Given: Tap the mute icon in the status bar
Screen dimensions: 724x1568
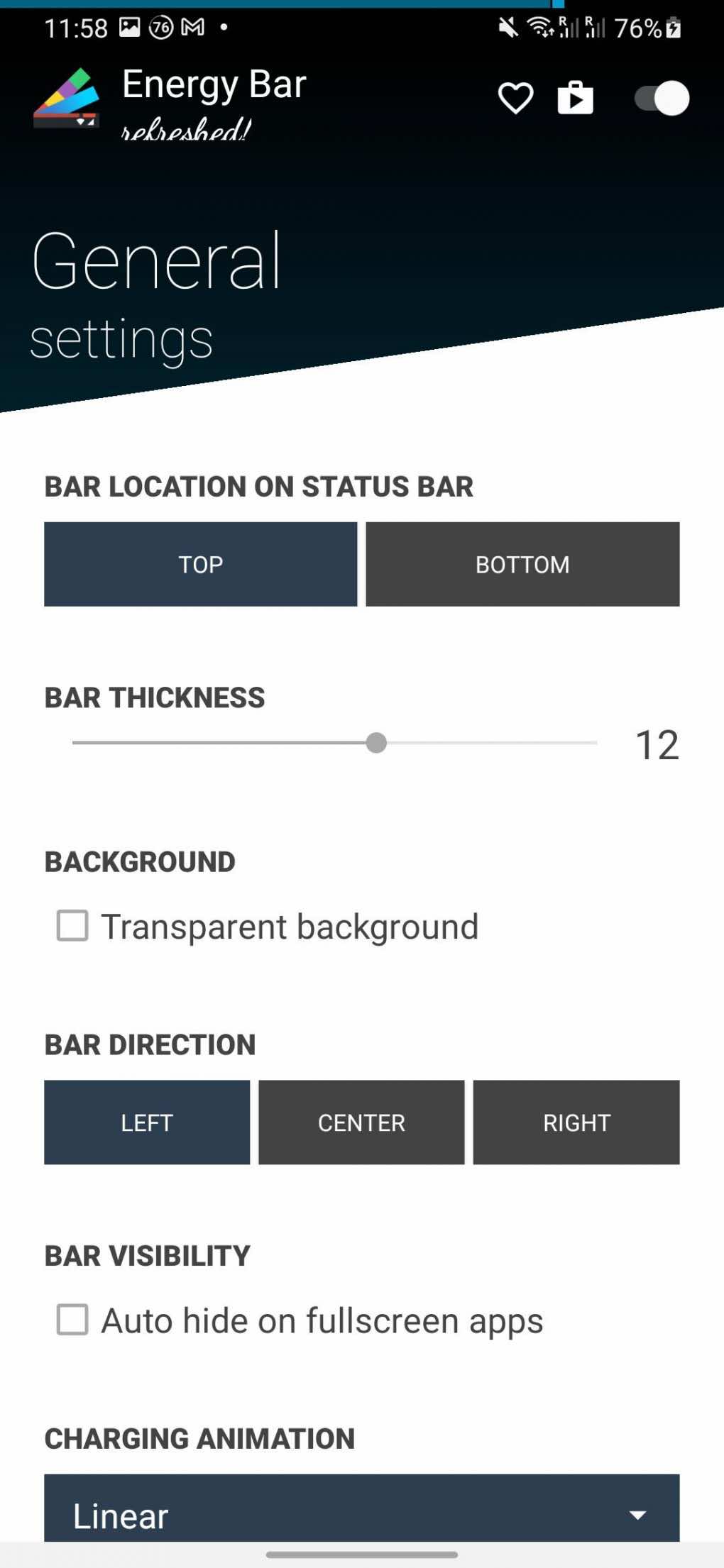Looking at the screenshot, I should [505, 27].
